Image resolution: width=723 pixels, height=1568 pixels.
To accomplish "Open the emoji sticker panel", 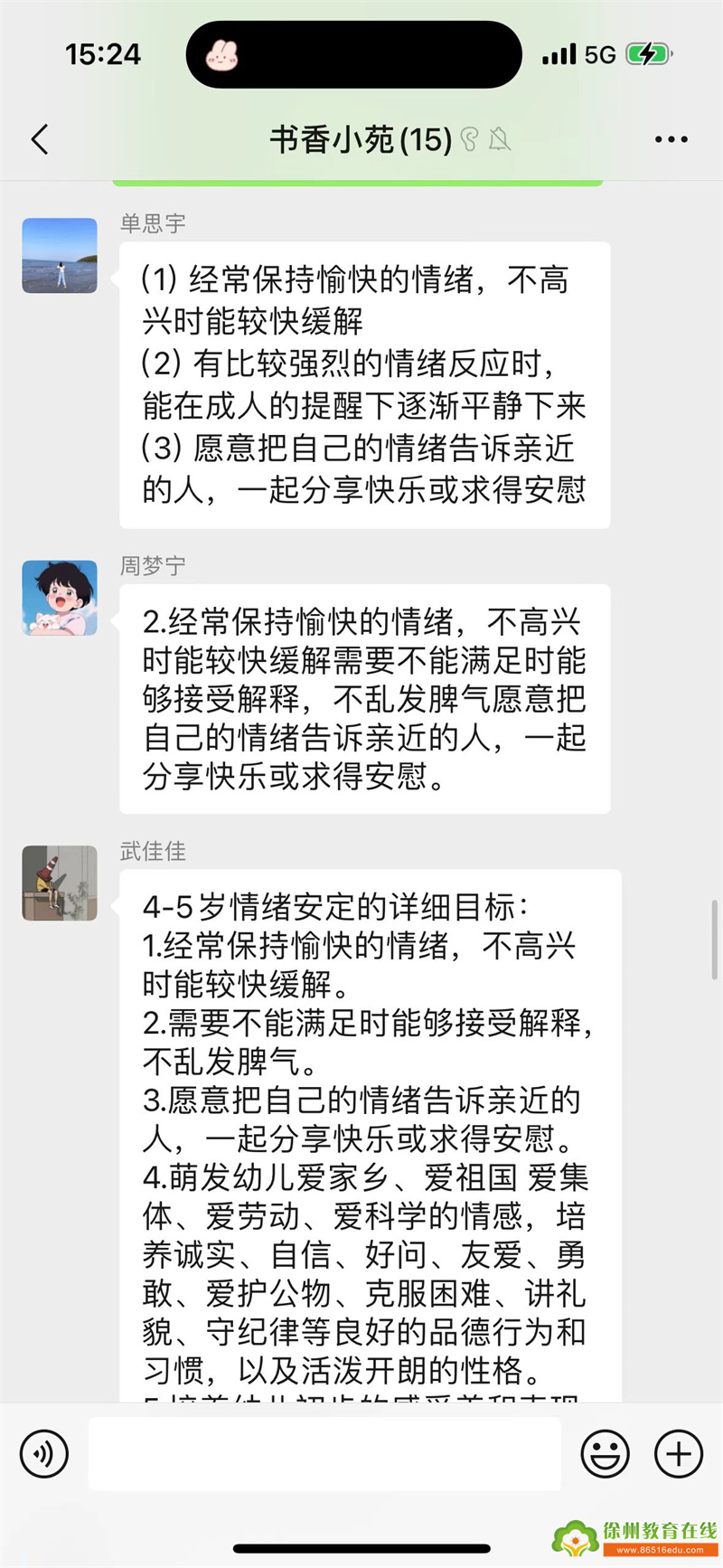I will tap(605, 1453).
